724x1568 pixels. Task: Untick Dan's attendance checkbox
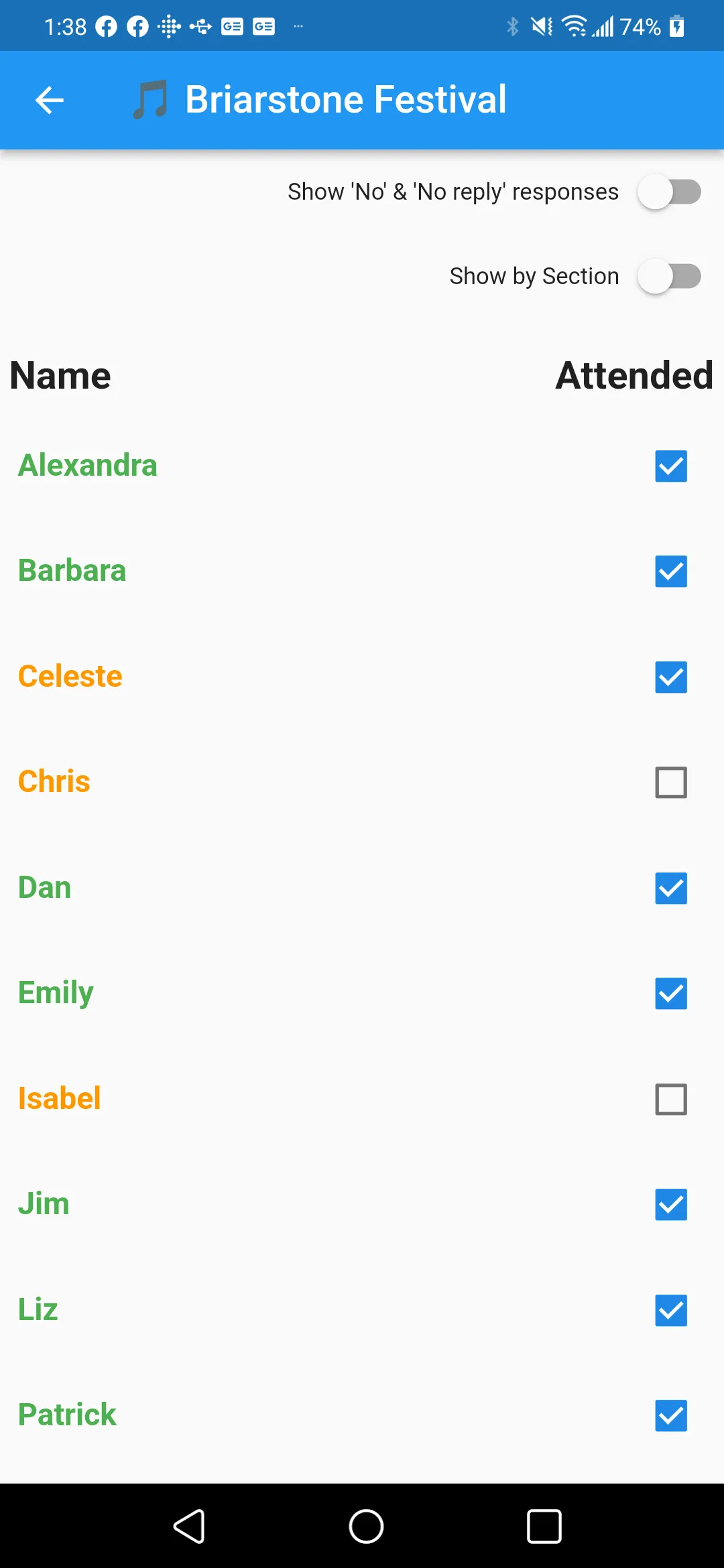click(x=670, y=888)
